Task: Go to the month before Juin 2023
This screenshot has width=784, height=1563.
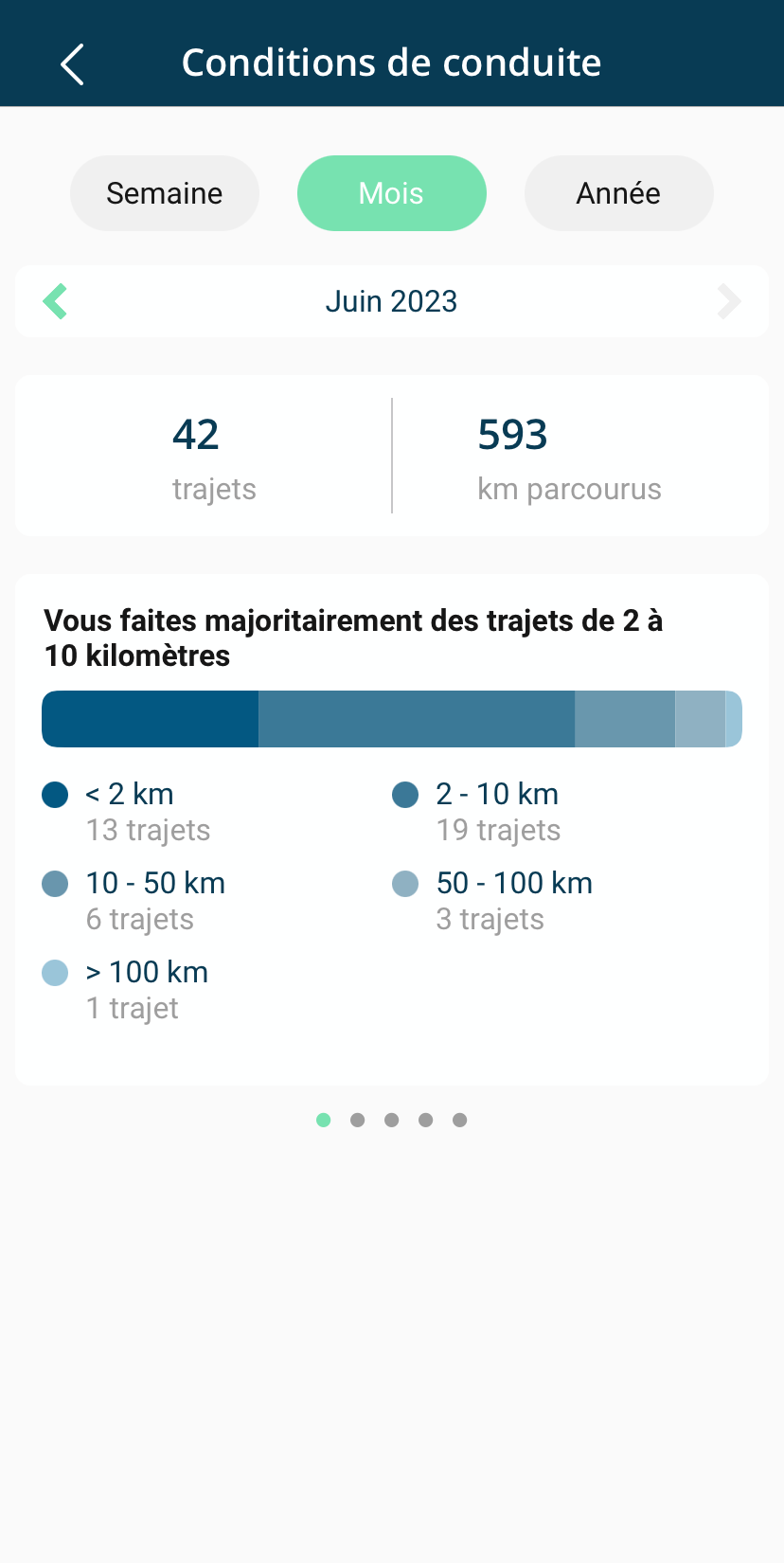Action: pos(56,301)
